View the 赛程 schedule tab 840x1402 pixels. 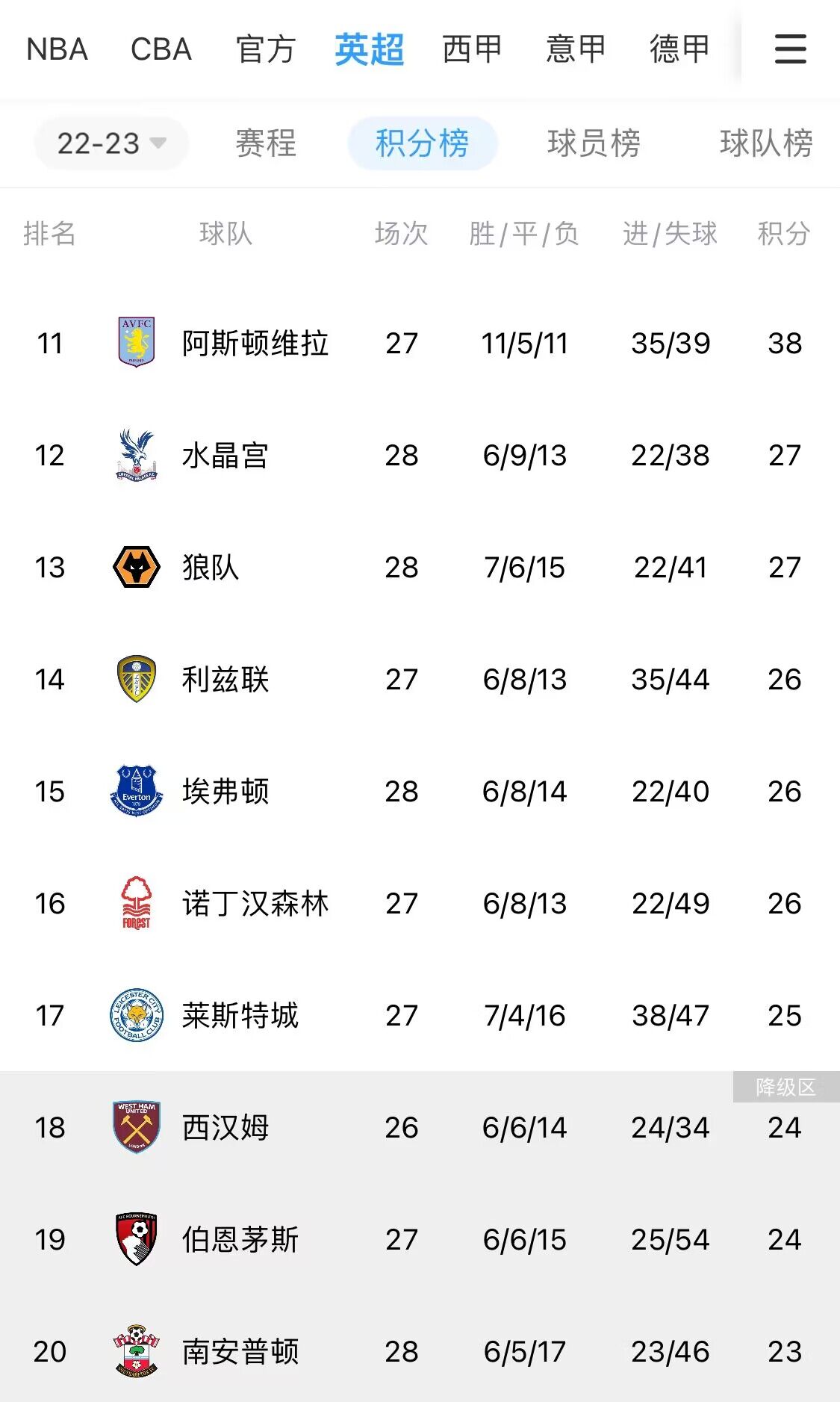pyautogui.click(x=266, y=143)
